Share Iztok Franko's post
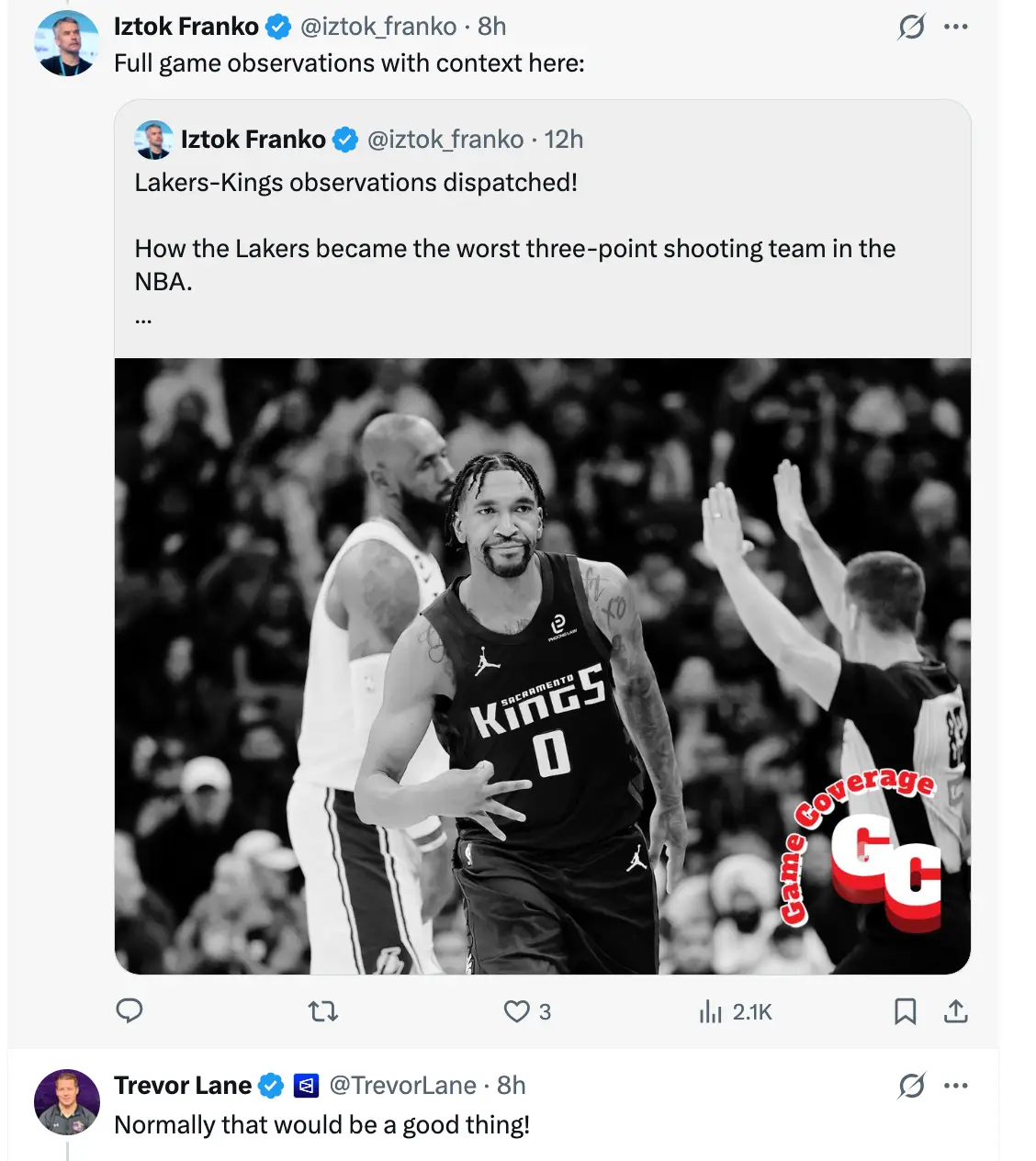This screenshot has width=1036, height=1161. pos(956,1011)
